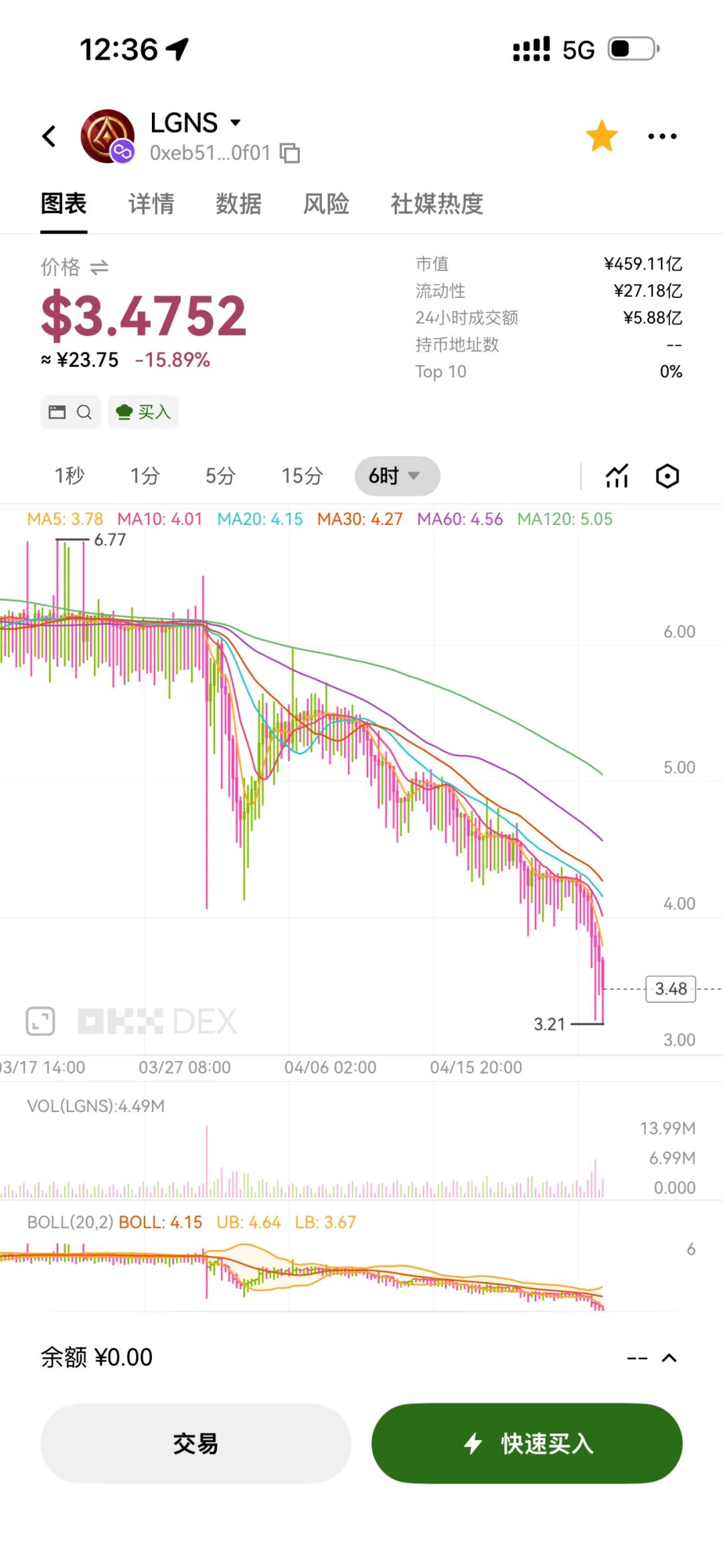
Task: Toggle the favorite star for LGNS
Action: (x=601, y=136)
